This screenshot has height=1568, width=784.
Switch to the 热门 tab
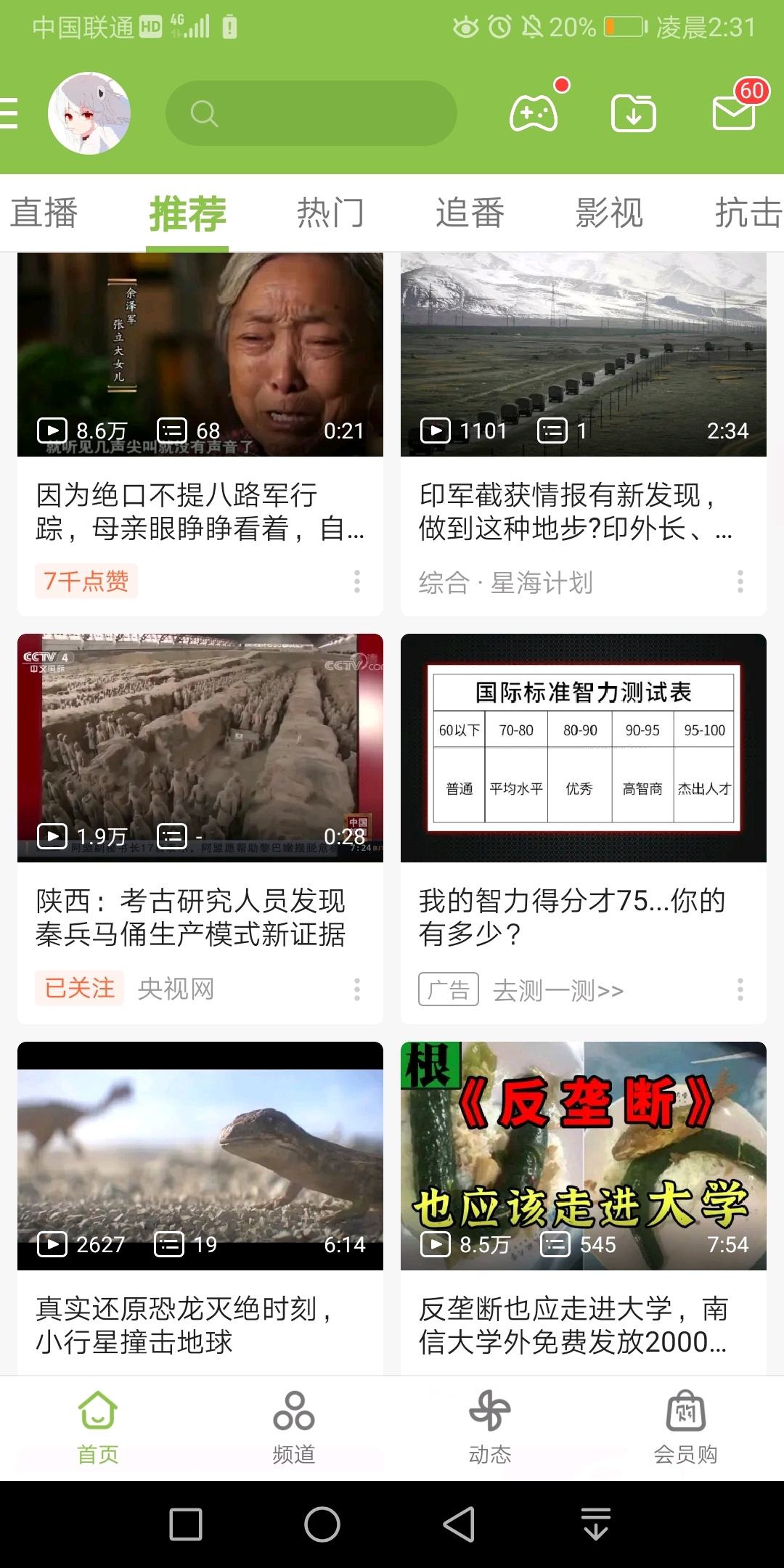(x=330, y=213)
